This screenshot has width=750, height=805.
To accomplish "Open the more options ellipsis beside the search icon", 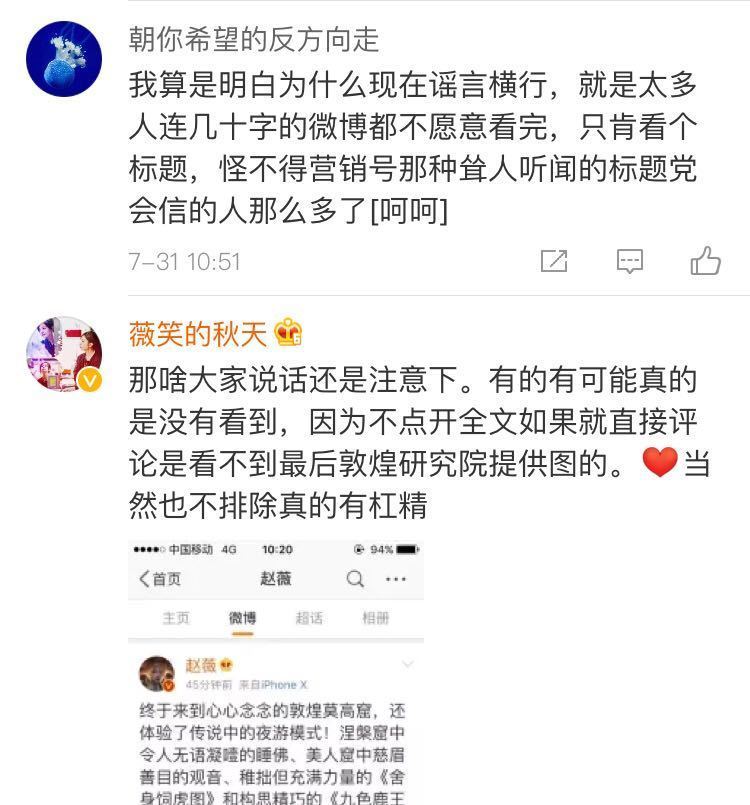I will tap(397, 578).
